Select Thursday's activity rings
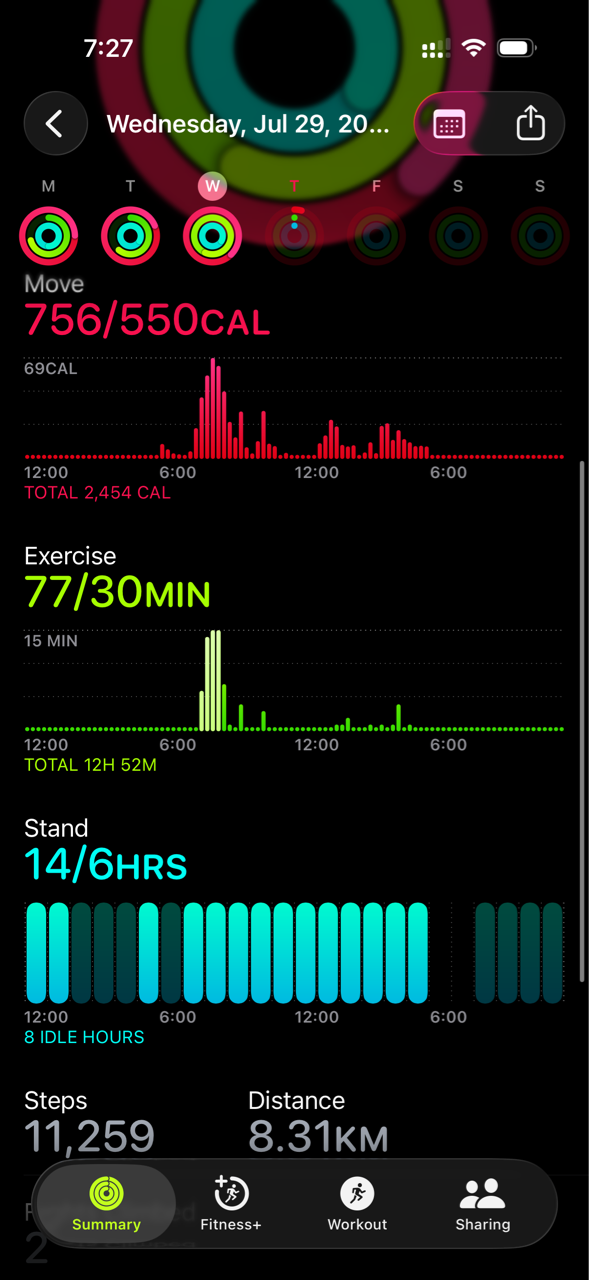This screenshot has height=1280, width=589. click(x=294, y=236)
